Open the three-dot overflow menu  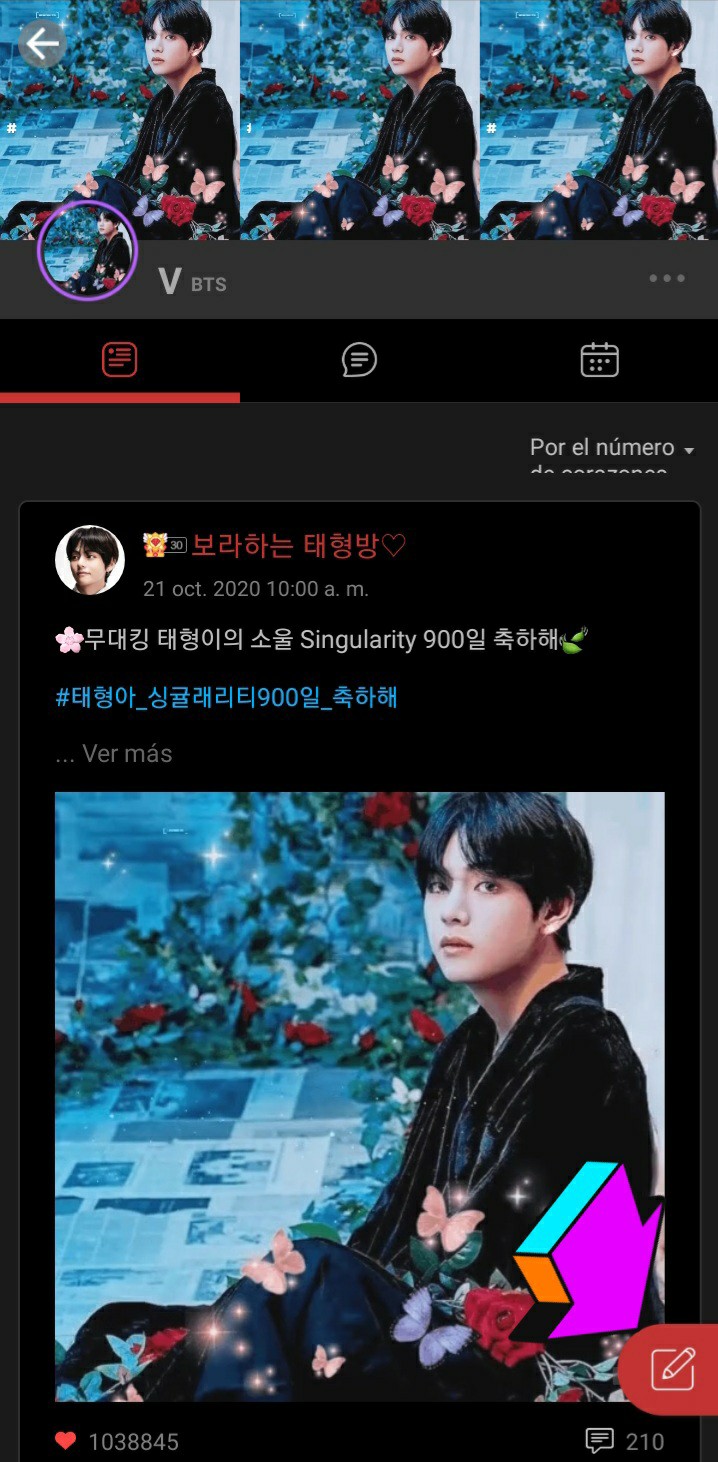pos(667,279)
